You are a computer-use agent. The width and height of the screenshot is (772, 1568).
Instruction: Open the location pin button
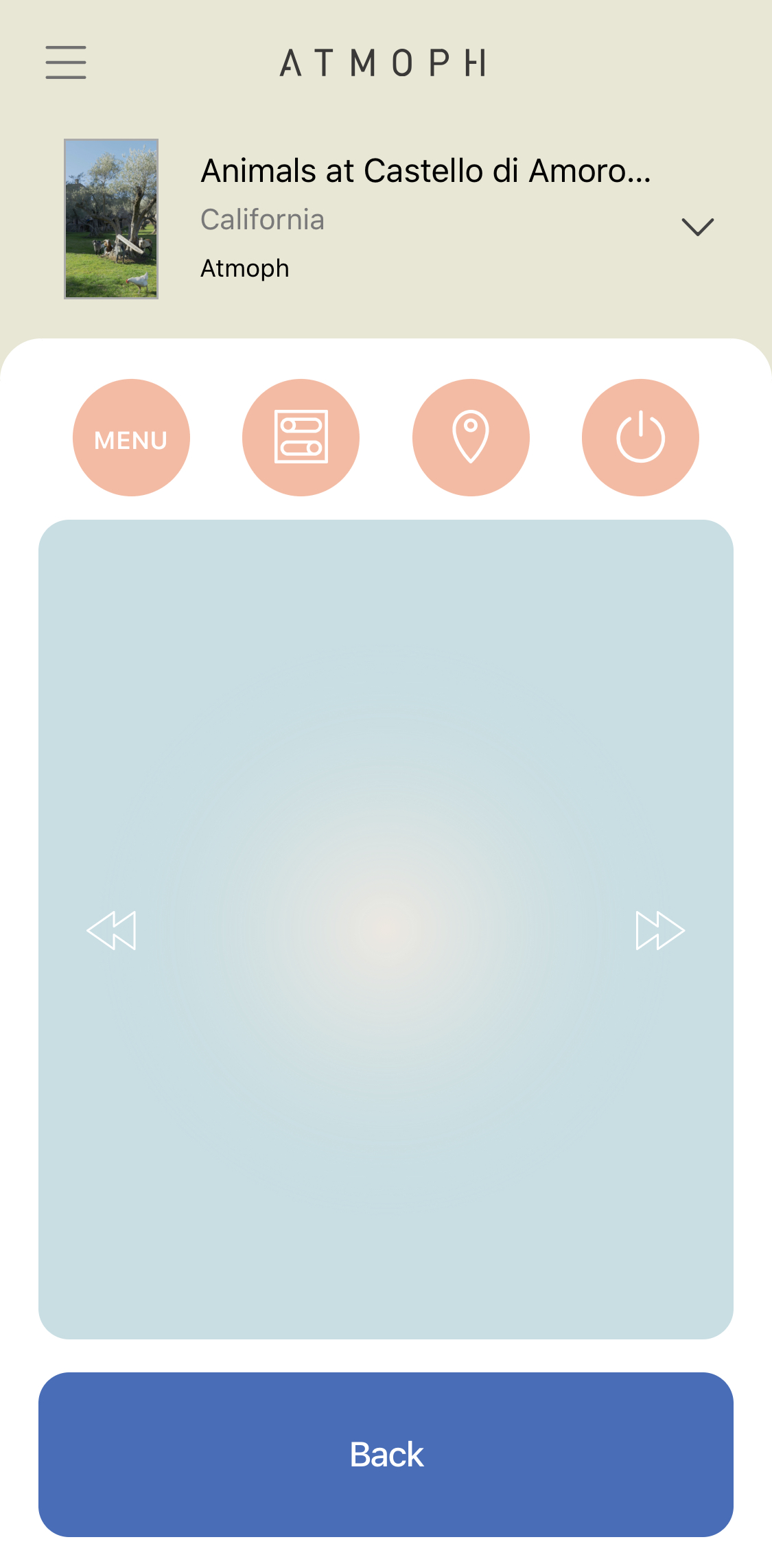click(x=471, y=438)
